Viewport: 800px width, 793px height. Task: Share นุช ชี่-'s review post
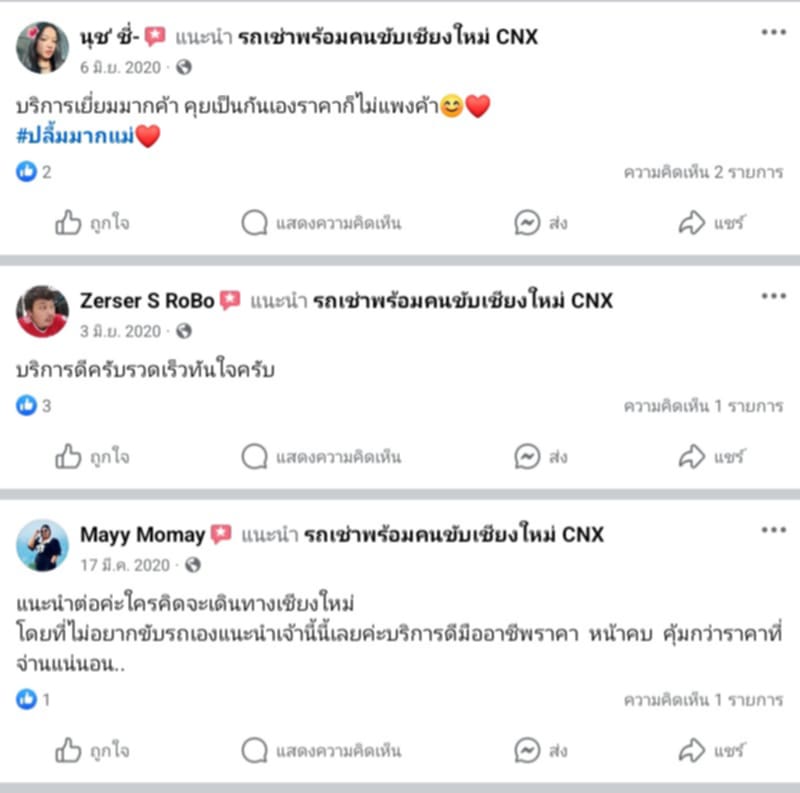point(712,223)
